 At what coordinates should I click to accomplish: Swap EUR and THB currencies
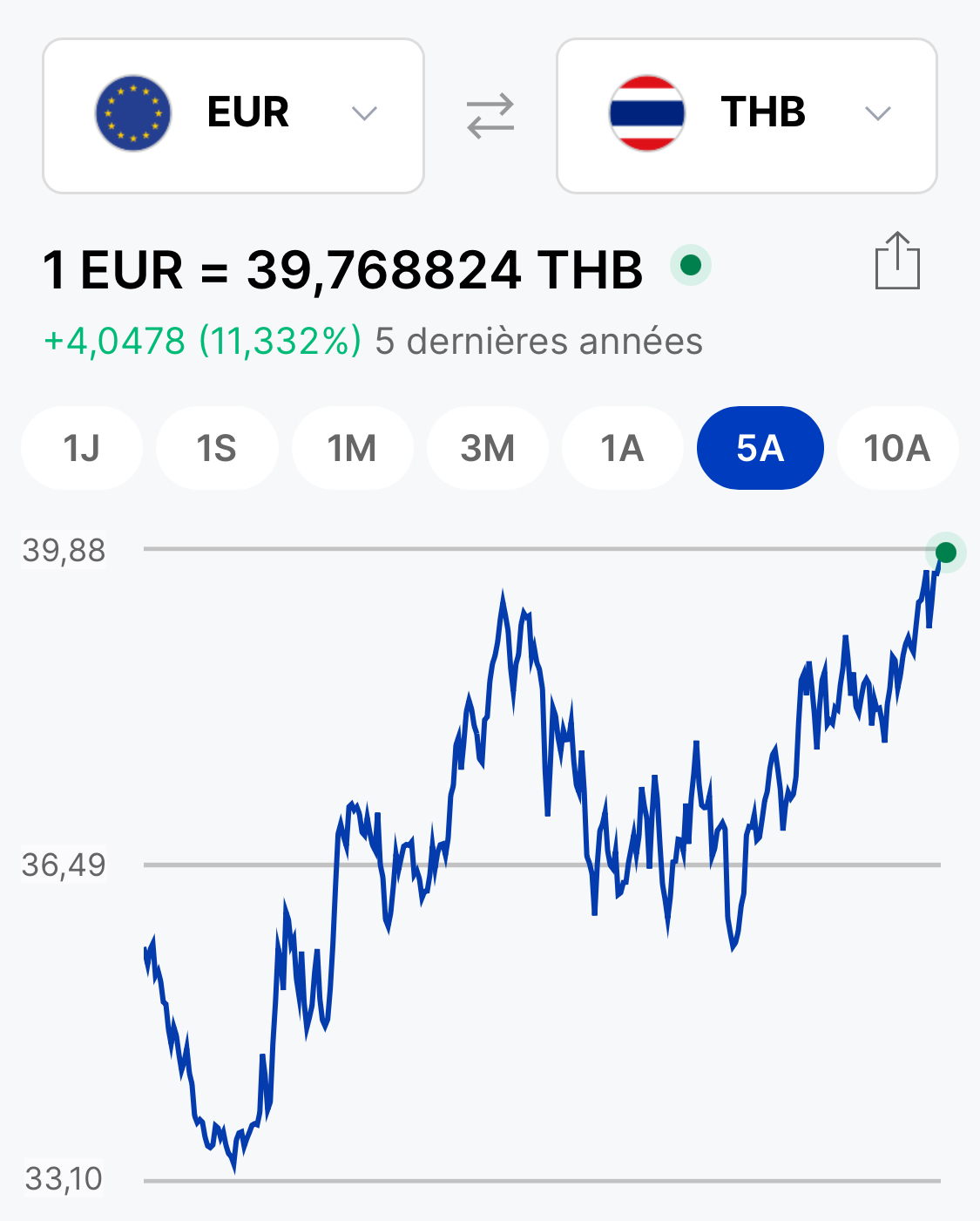tap(490, 116)
